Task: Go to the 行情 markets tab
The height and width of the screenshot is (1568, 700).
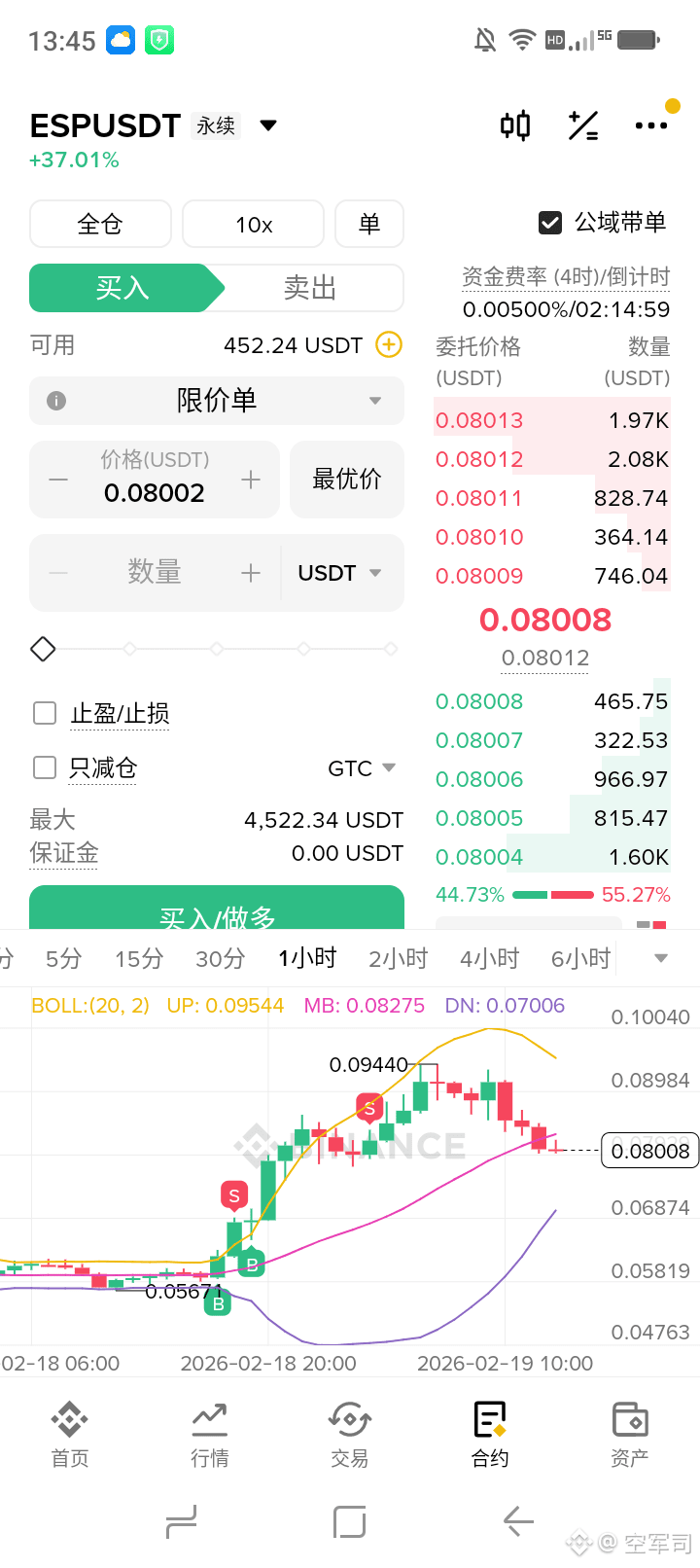Action: click(x=210, y=1434)
